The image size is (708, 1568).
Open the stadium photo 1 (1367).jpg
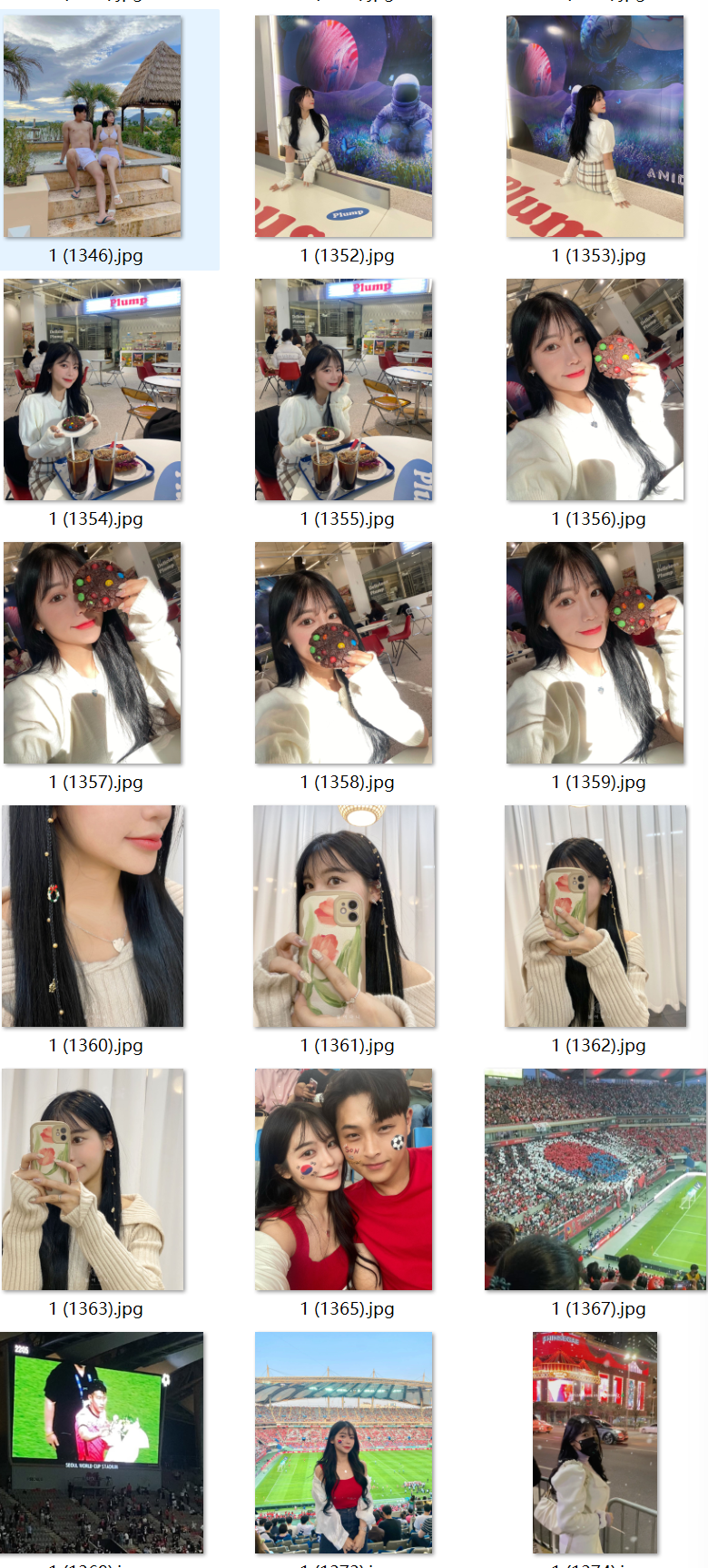click(595, 1180)
